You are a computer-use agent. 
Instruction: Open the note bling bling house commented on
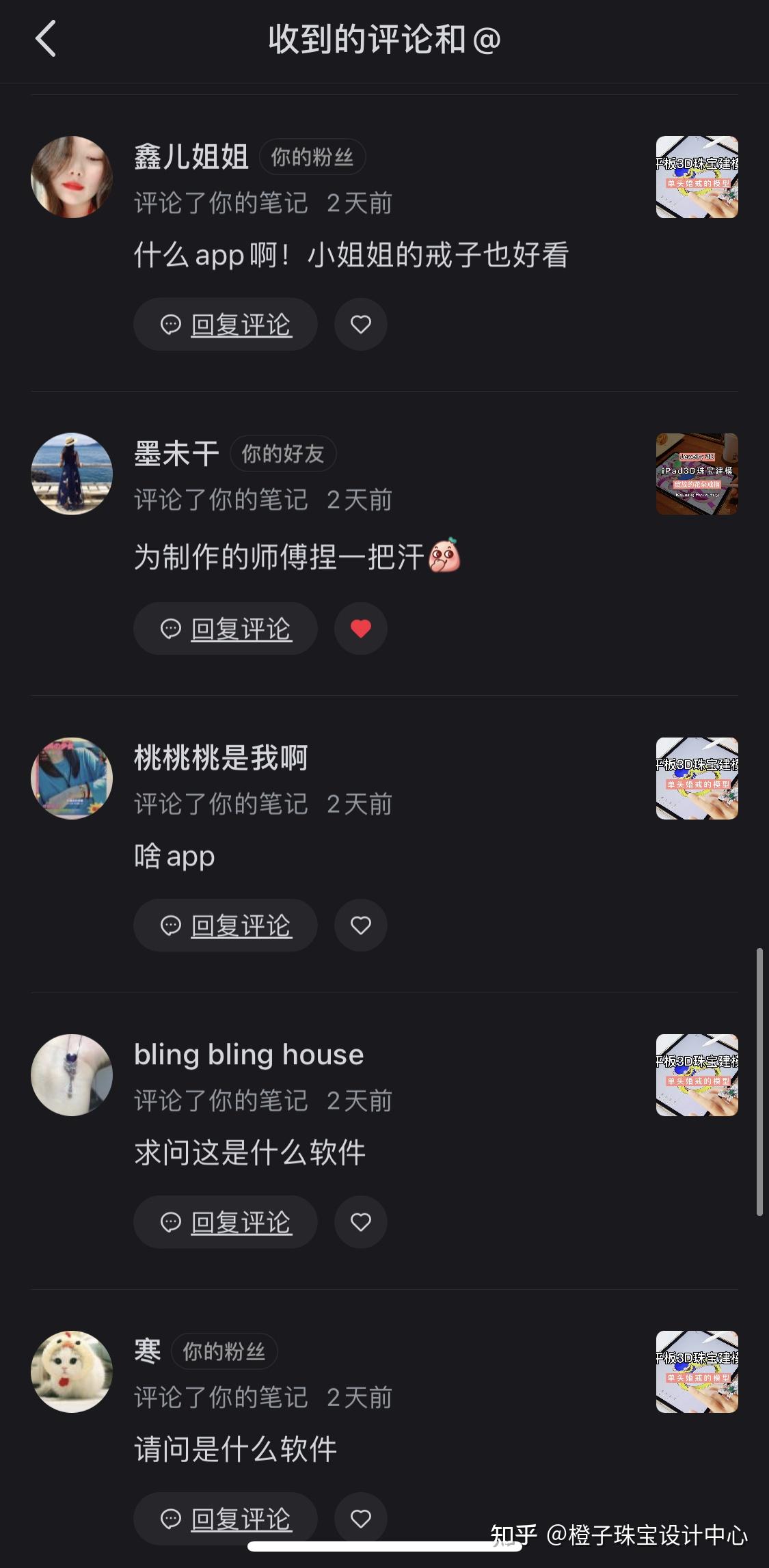tap(697, 1075)
